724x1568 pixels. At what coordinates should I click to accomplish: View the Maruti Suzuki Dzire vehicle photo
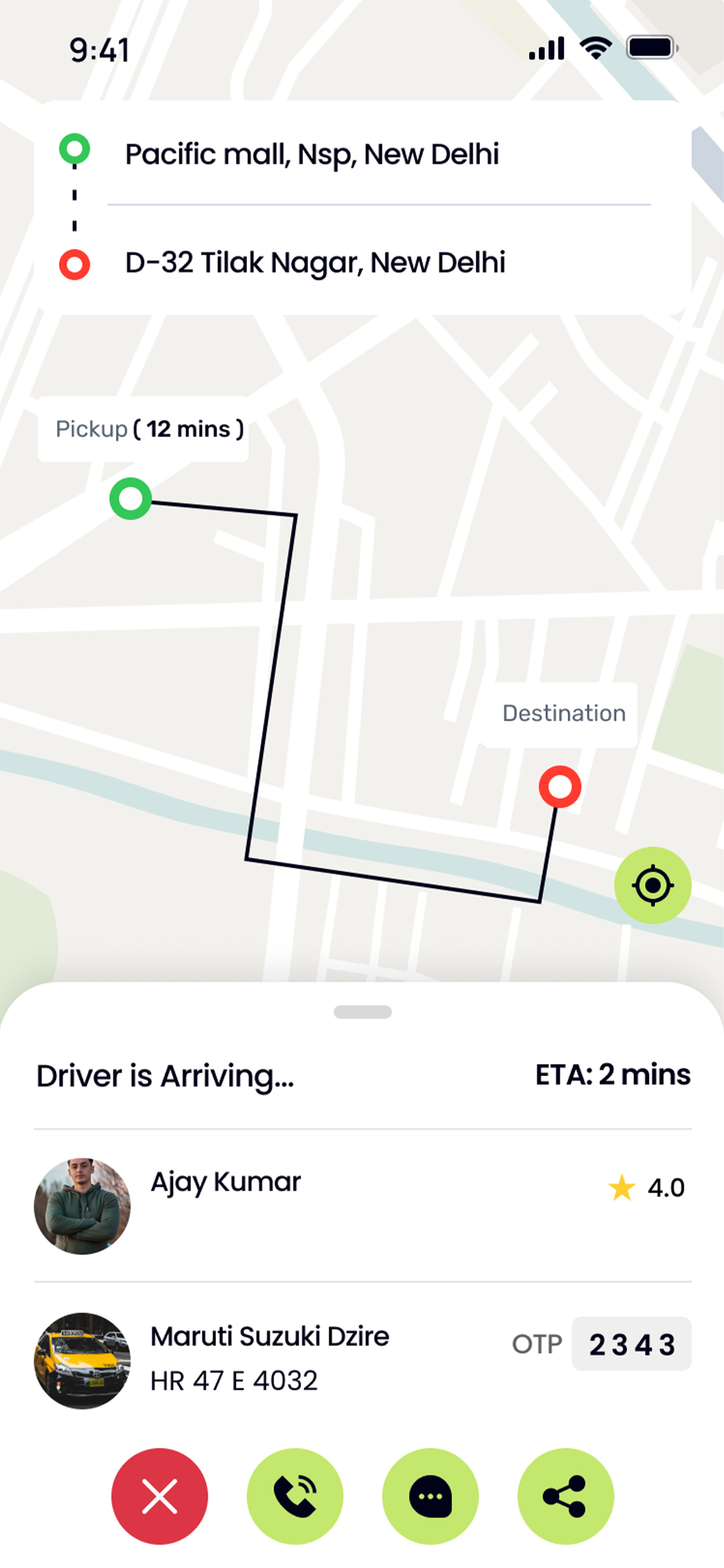pos(82,1360)
